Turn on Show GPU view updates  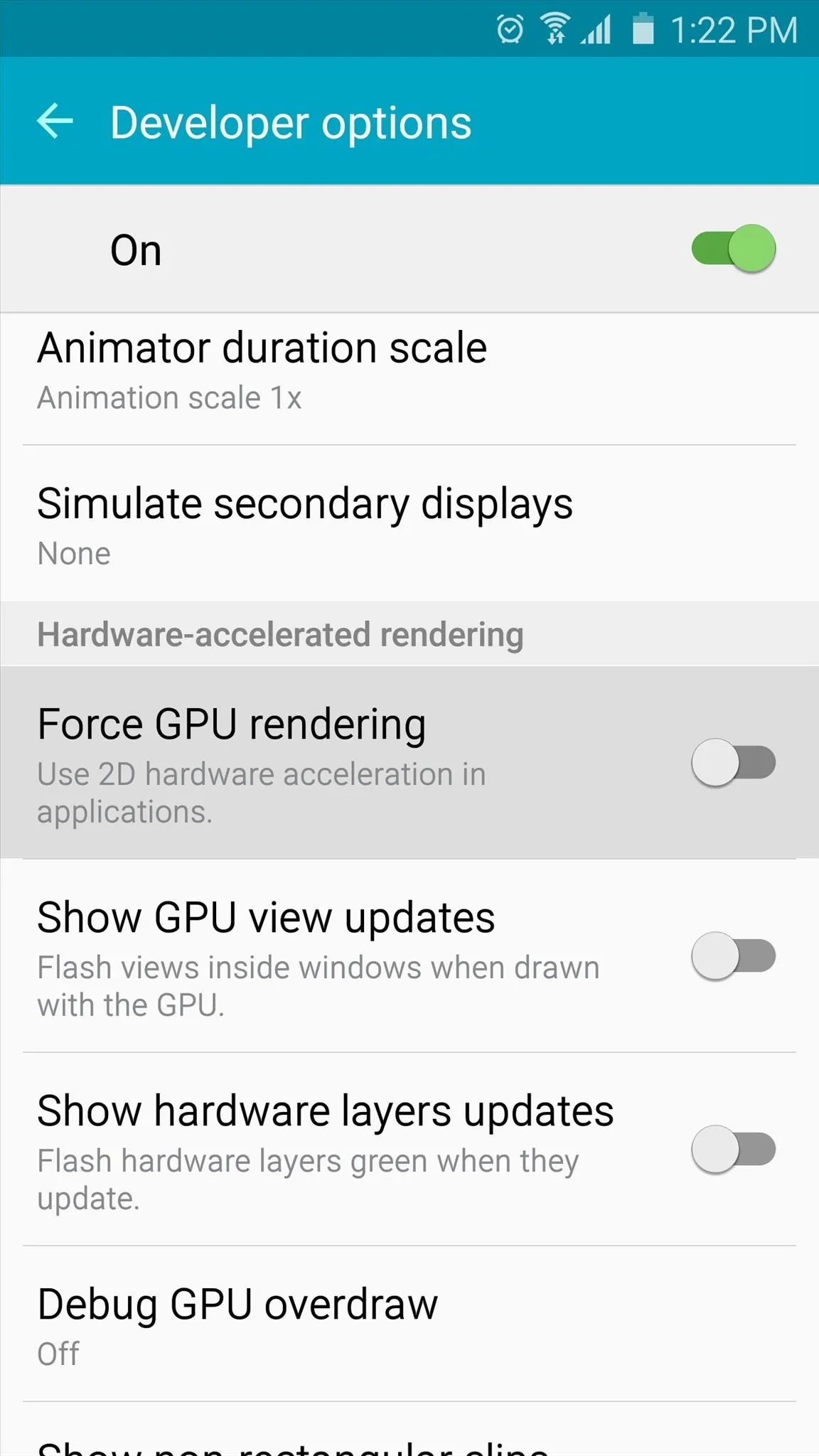(x=733, y=955)
